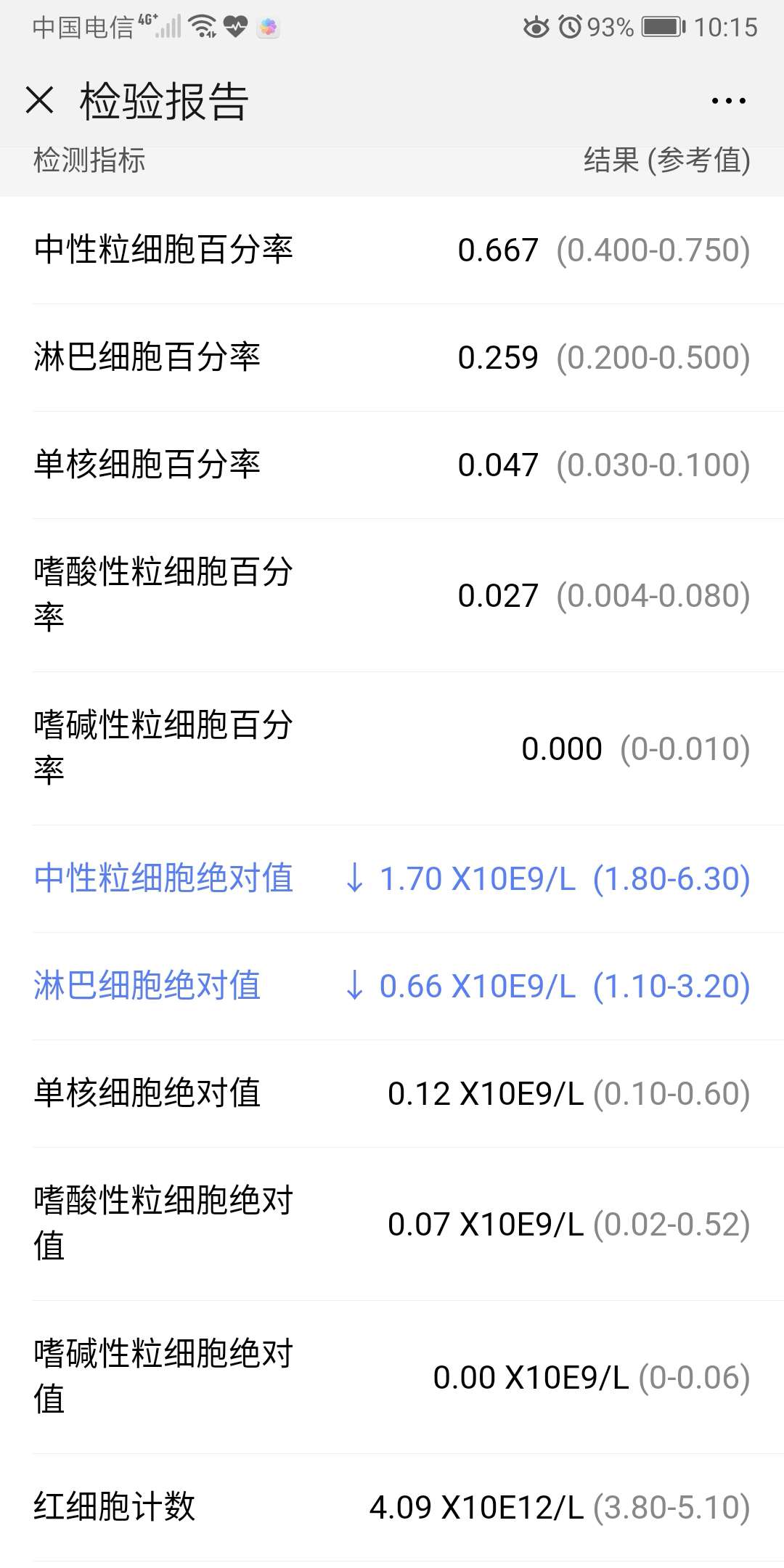The height and width of the screenshot is (1568, 784).
Task: Tap the WiFi status icon
Action: (202, 28)
